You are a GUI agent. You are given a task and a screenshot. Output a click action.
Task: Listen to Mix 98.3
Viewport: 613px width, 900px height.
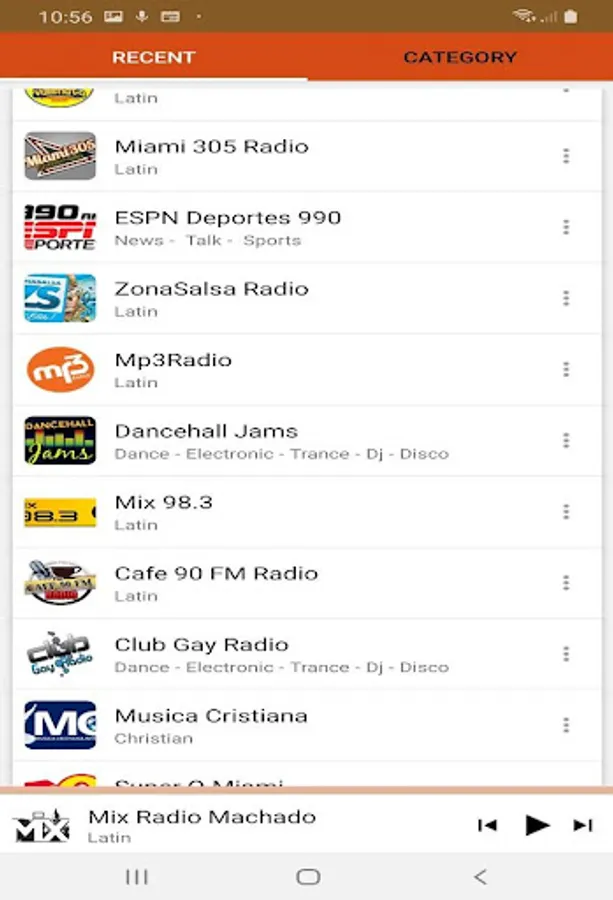pos(164,511)
